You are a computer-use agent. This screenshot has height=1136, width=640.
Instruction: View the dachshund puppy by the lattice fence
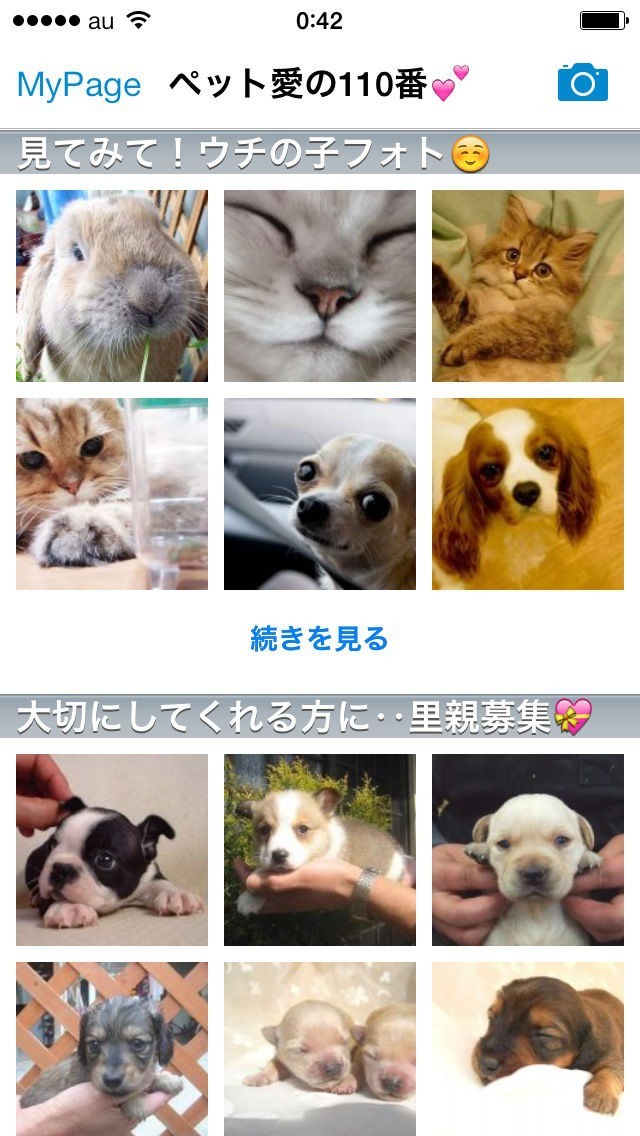pos(112,1048)
